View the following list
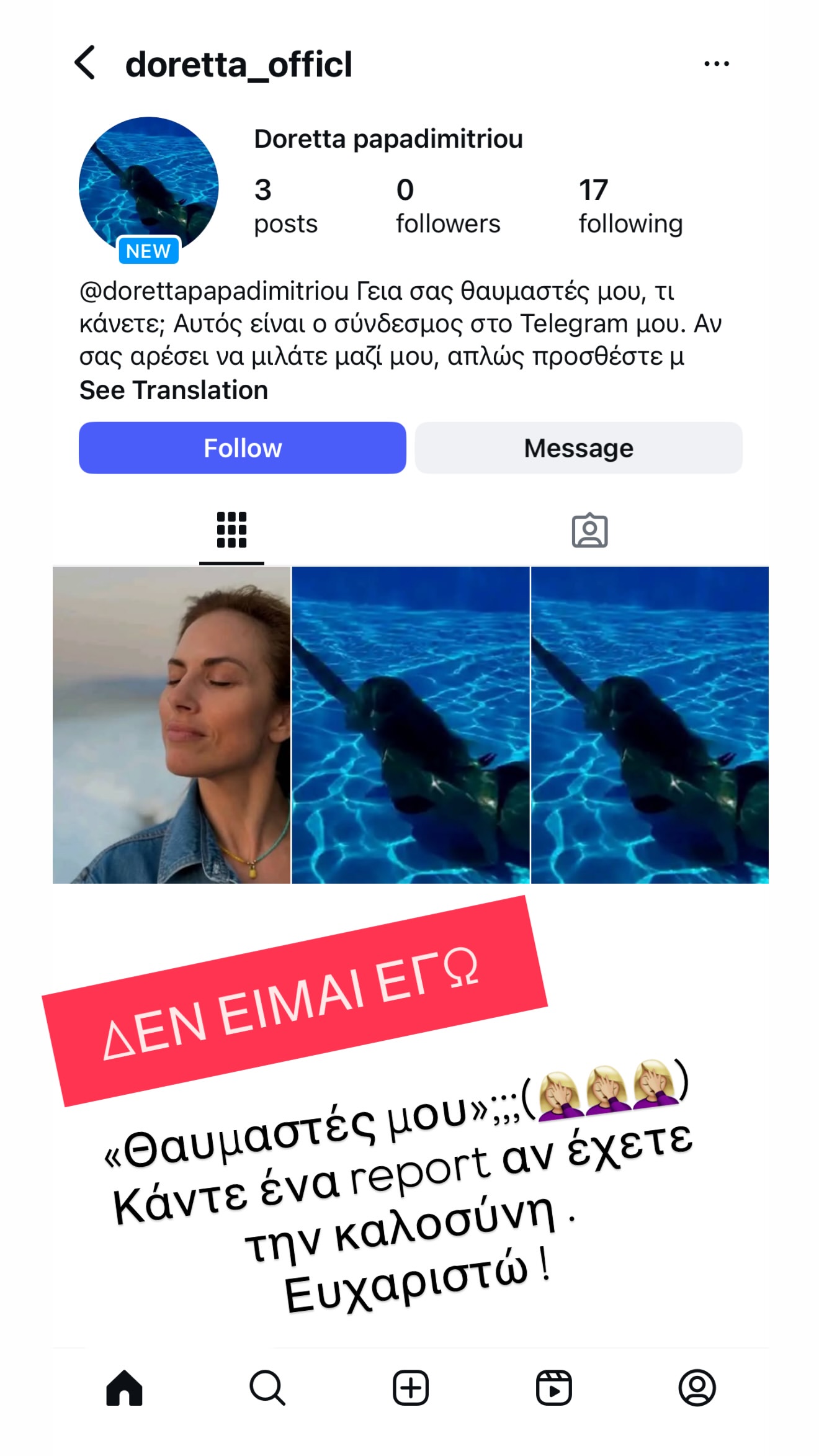 pyautogui.click(x=630, y=205)
